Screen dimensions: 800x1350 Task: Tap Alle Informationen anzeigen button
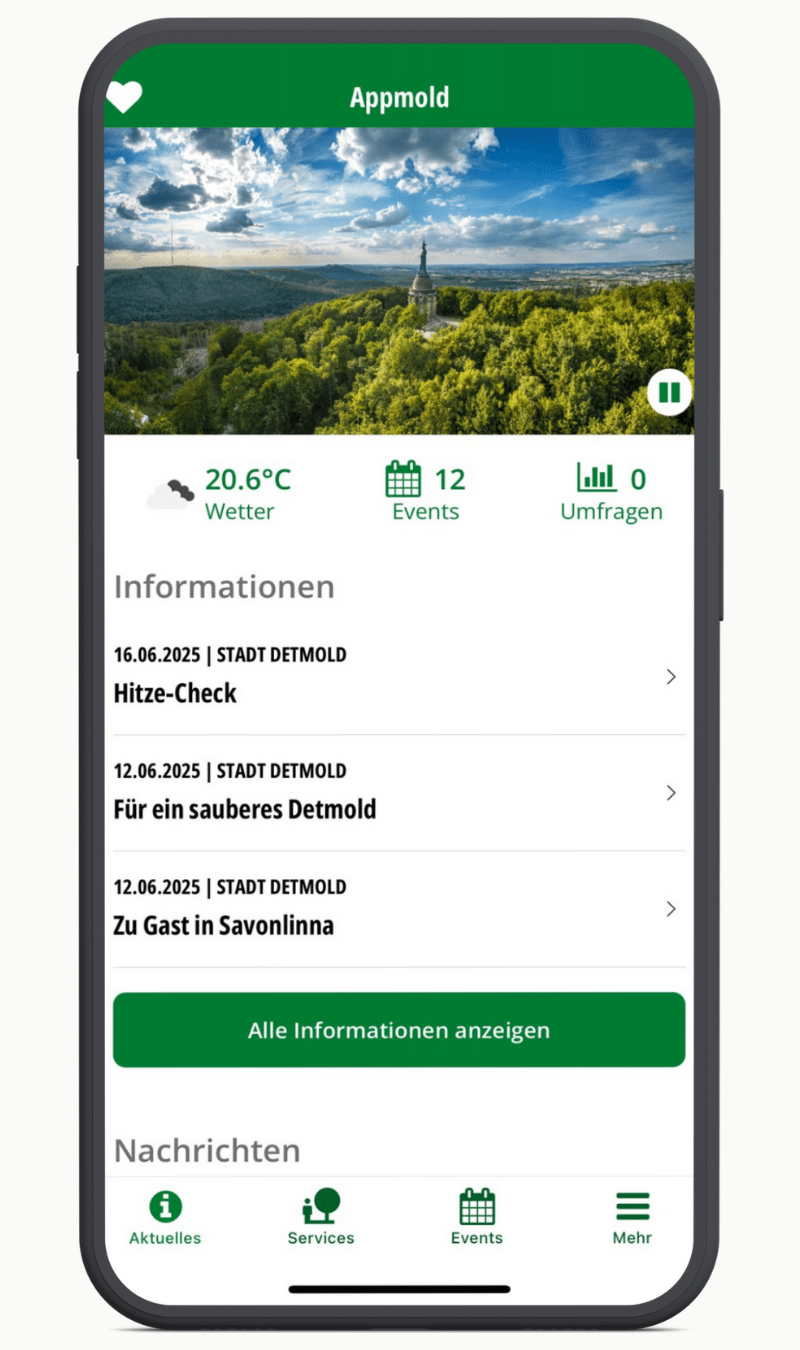click(x=398, y=1030)
